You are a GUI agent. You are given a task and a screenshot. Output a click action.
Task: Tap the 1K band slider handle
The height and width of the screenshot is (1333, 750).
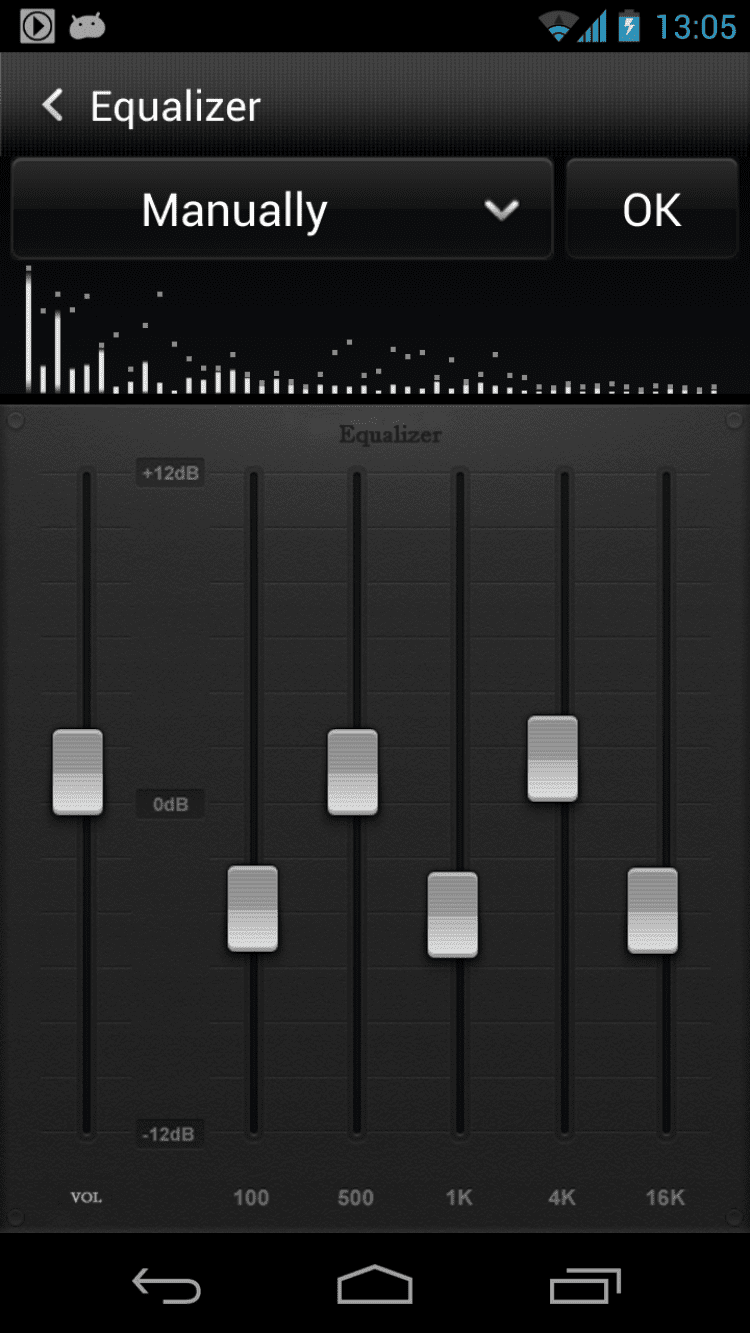pyautogui.click(x=453, y=914)
